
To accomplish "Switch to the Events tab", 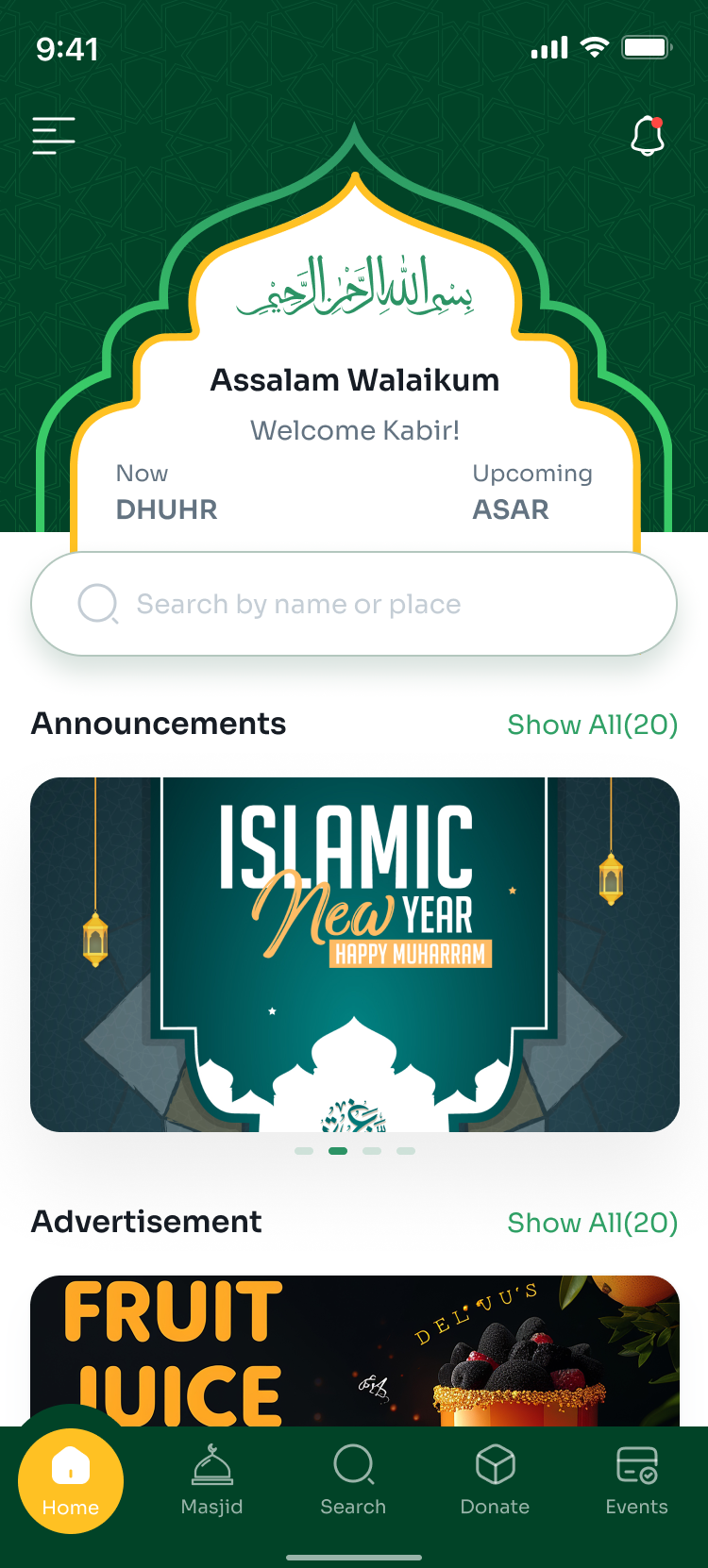I will pos(637,1481).
